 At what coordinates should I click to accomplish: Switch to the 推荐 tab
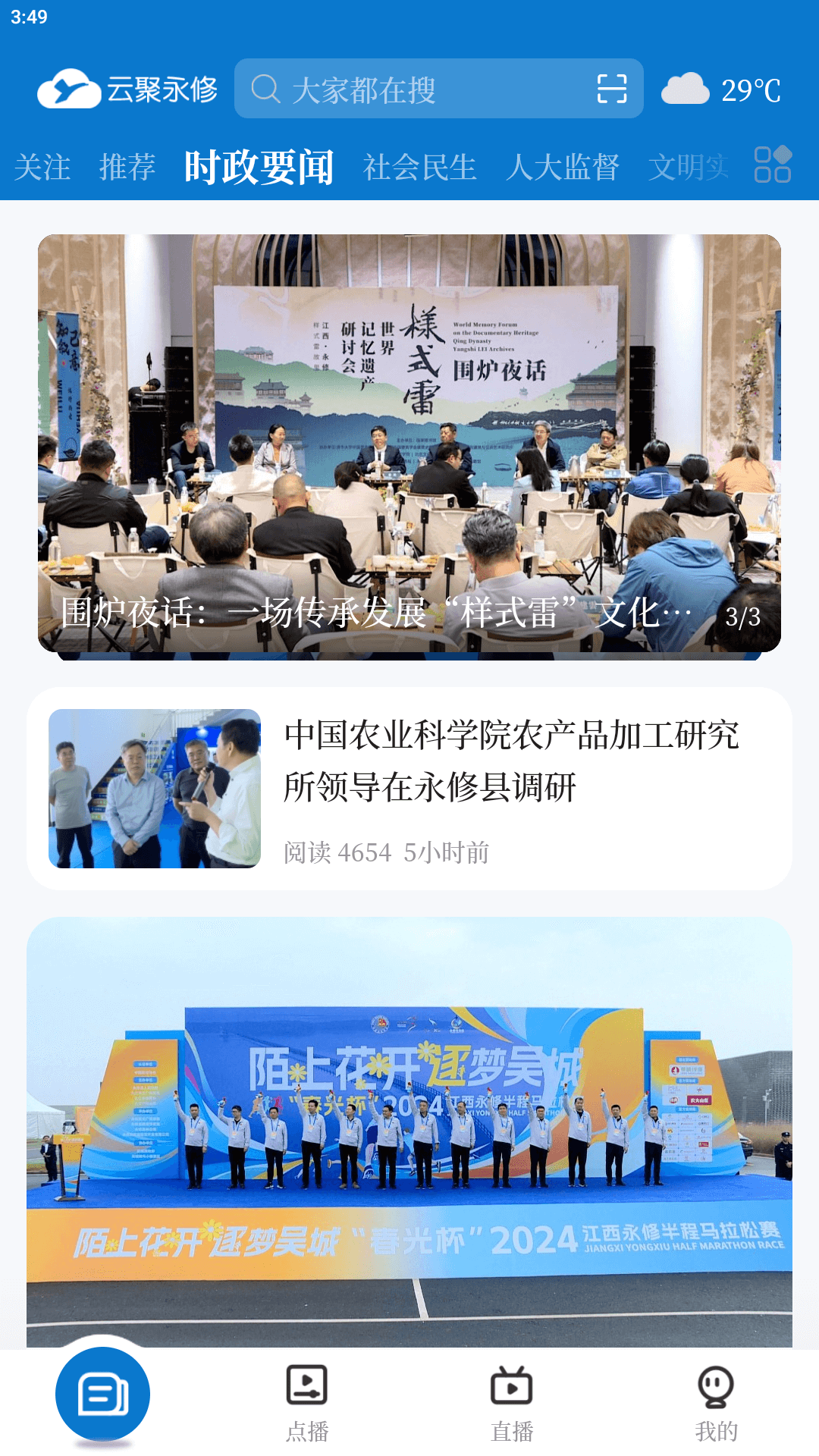(127, 168)
